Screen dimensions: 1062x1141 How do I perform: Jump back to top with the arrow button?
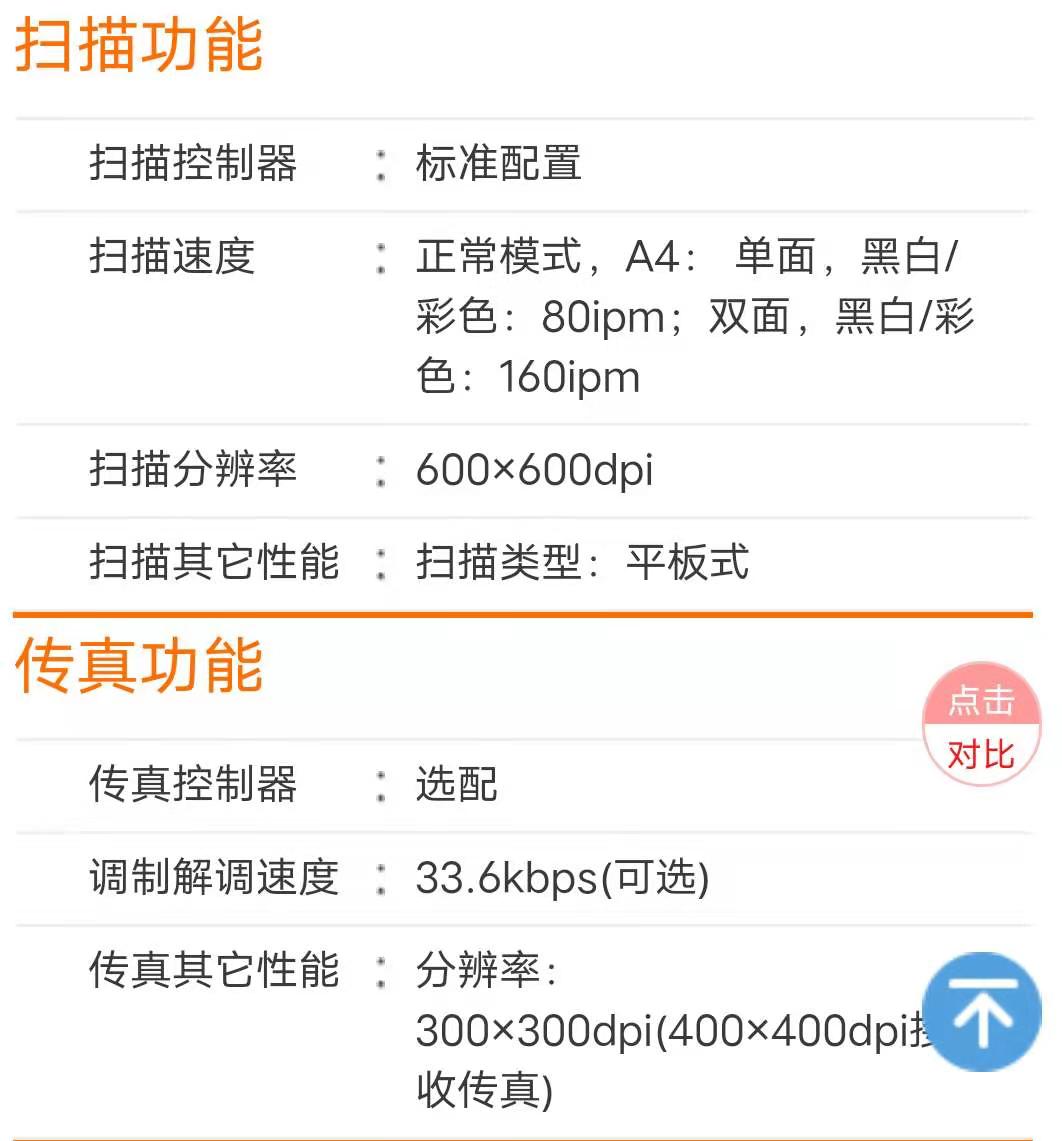[x=981, y=1011]
